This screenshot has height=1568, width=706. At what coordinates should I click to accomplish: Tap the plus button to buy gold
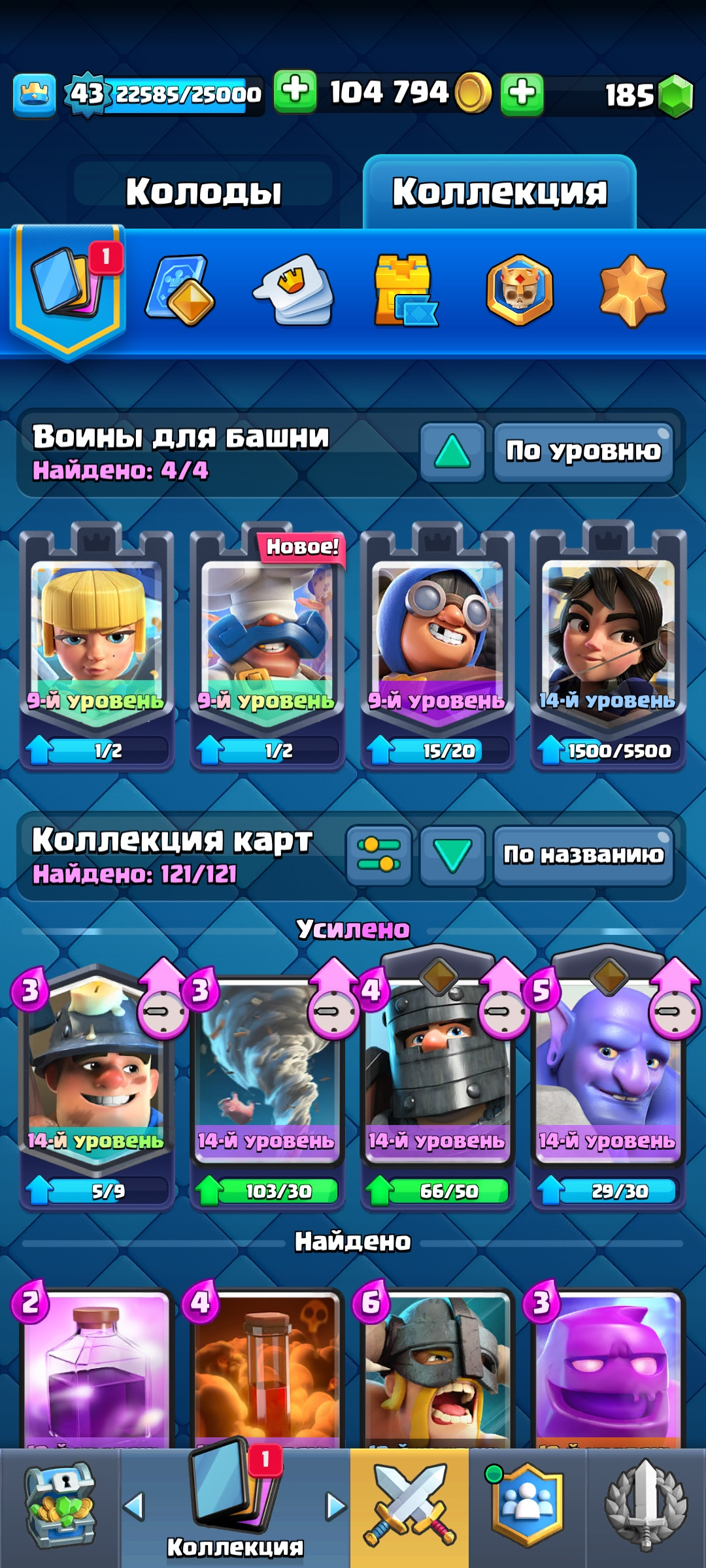pyautogui.click(x=295, y=92)
